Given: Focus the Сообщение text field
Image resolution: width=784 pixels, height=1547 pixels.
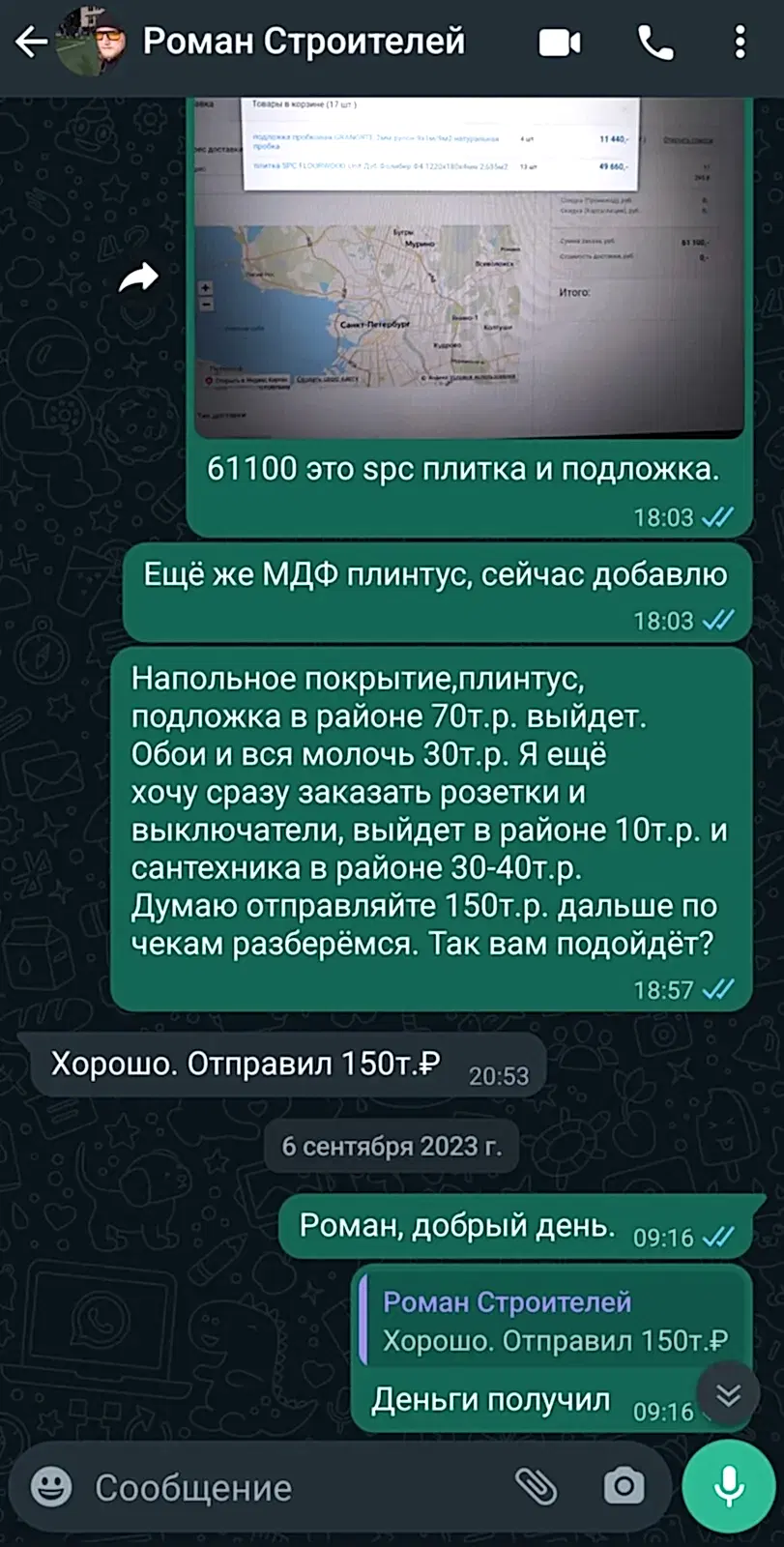Looking at the screenshot, I should coord(290,1487).
